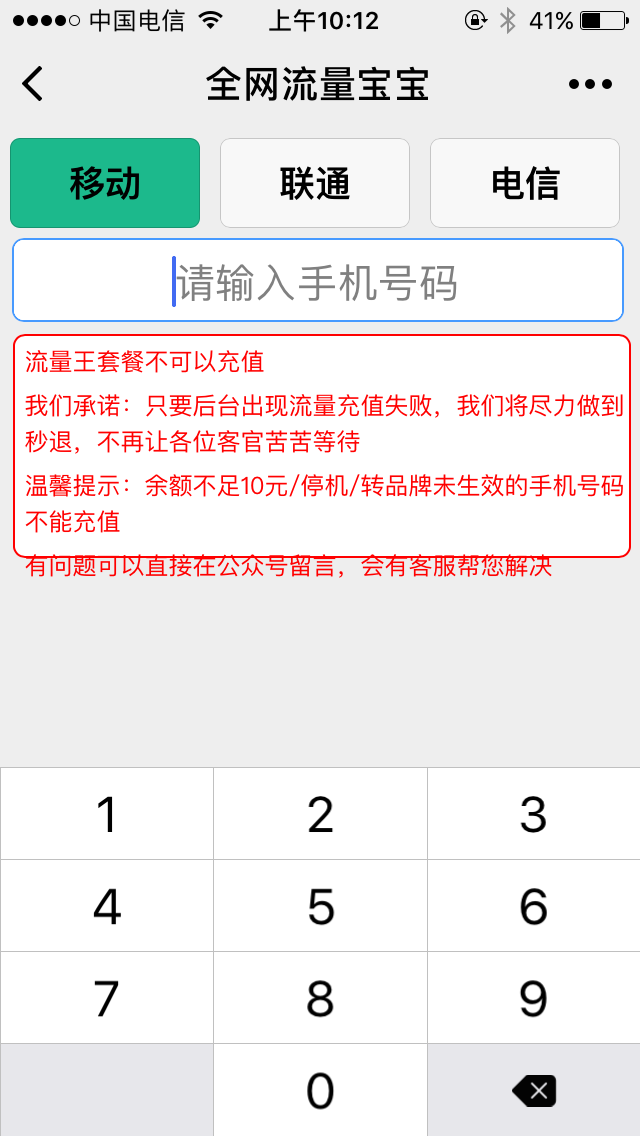
Task: Focus the 请输入手机号码 phone number field
Action: [x=318, y=281]
